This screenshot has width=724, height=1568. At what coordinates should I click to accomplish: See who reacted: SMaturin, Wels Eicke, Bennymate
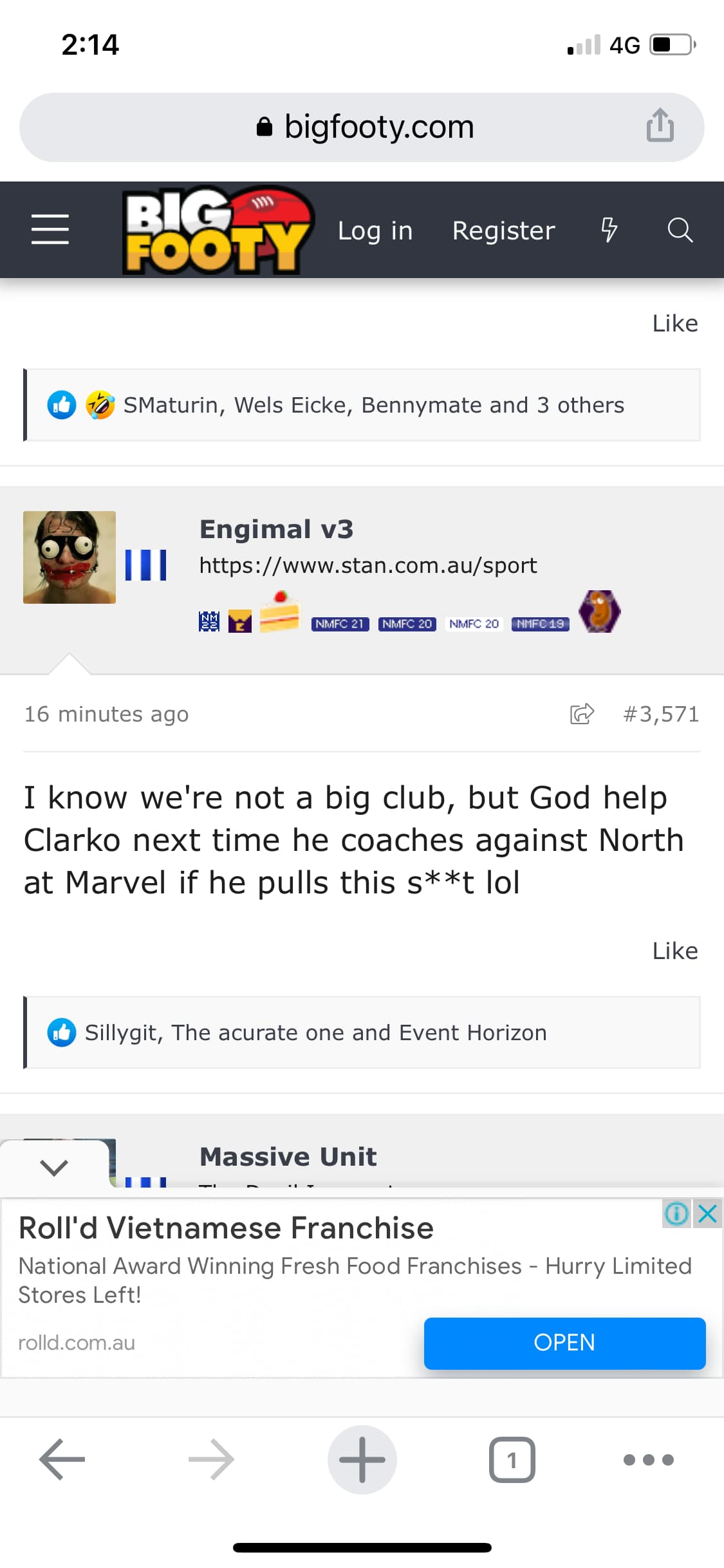[x=374, y=405]
